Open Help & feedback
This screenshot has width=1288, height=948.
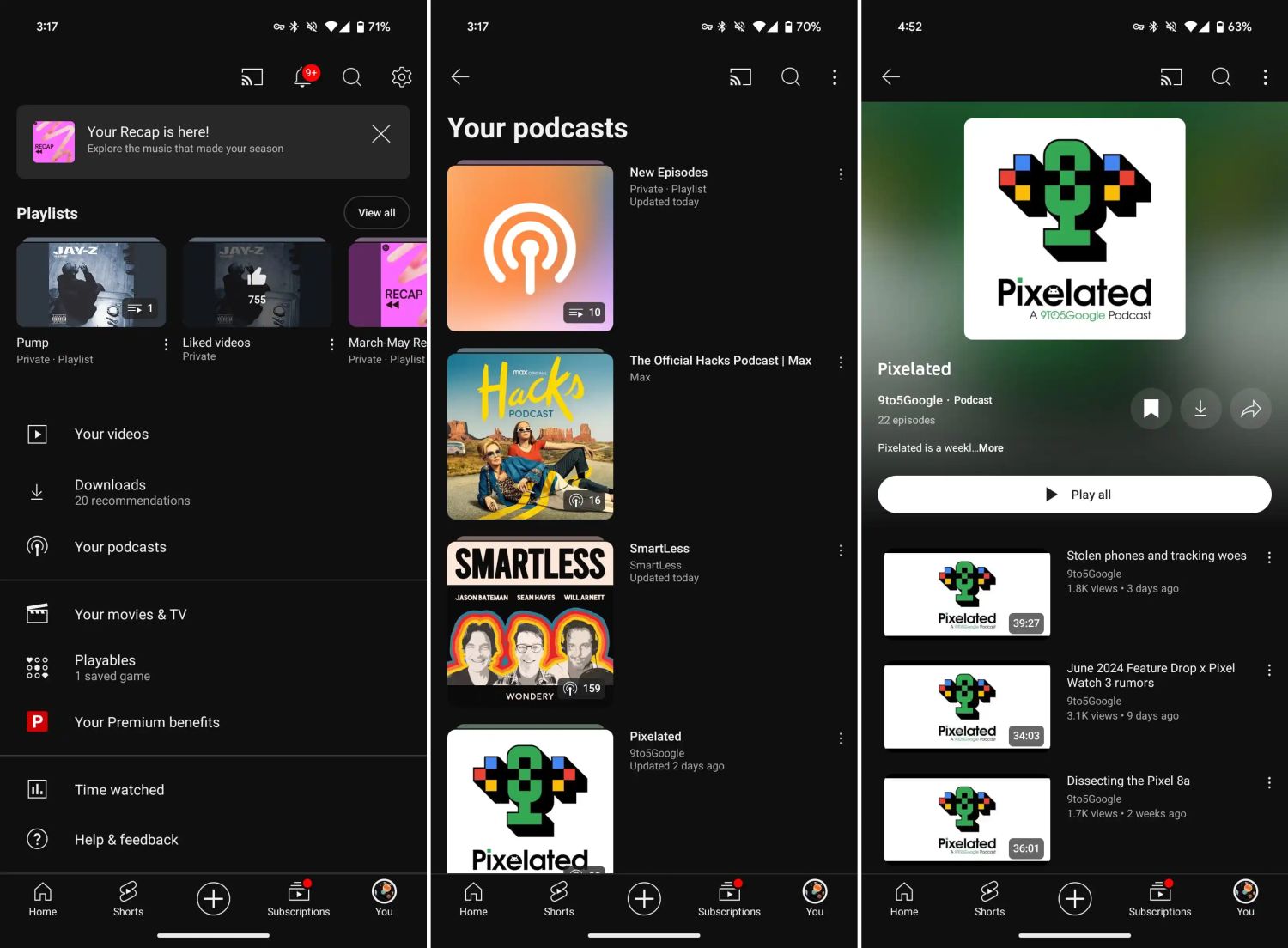(x=126, y=840)
